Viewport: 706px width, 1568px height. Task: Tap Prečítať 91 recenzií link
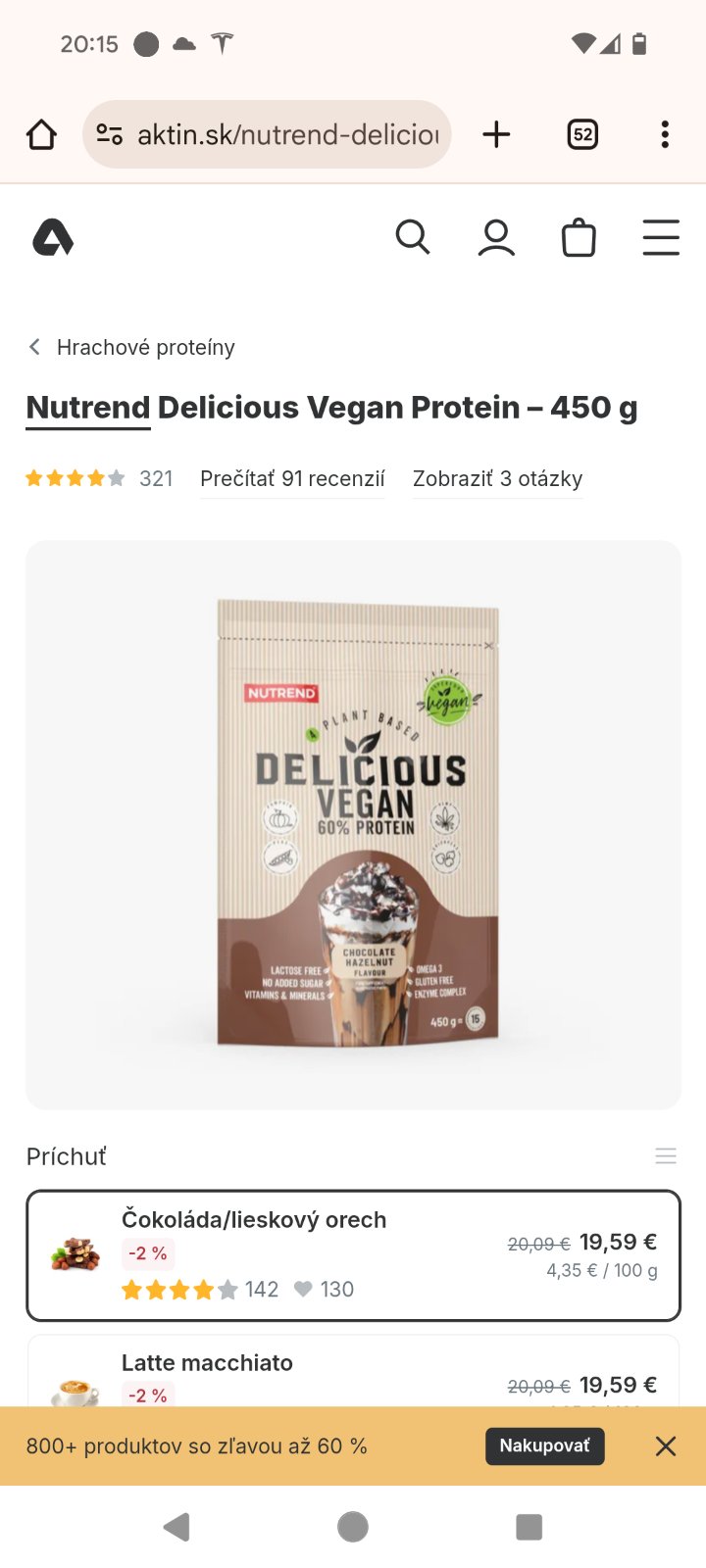click(292, 479)
